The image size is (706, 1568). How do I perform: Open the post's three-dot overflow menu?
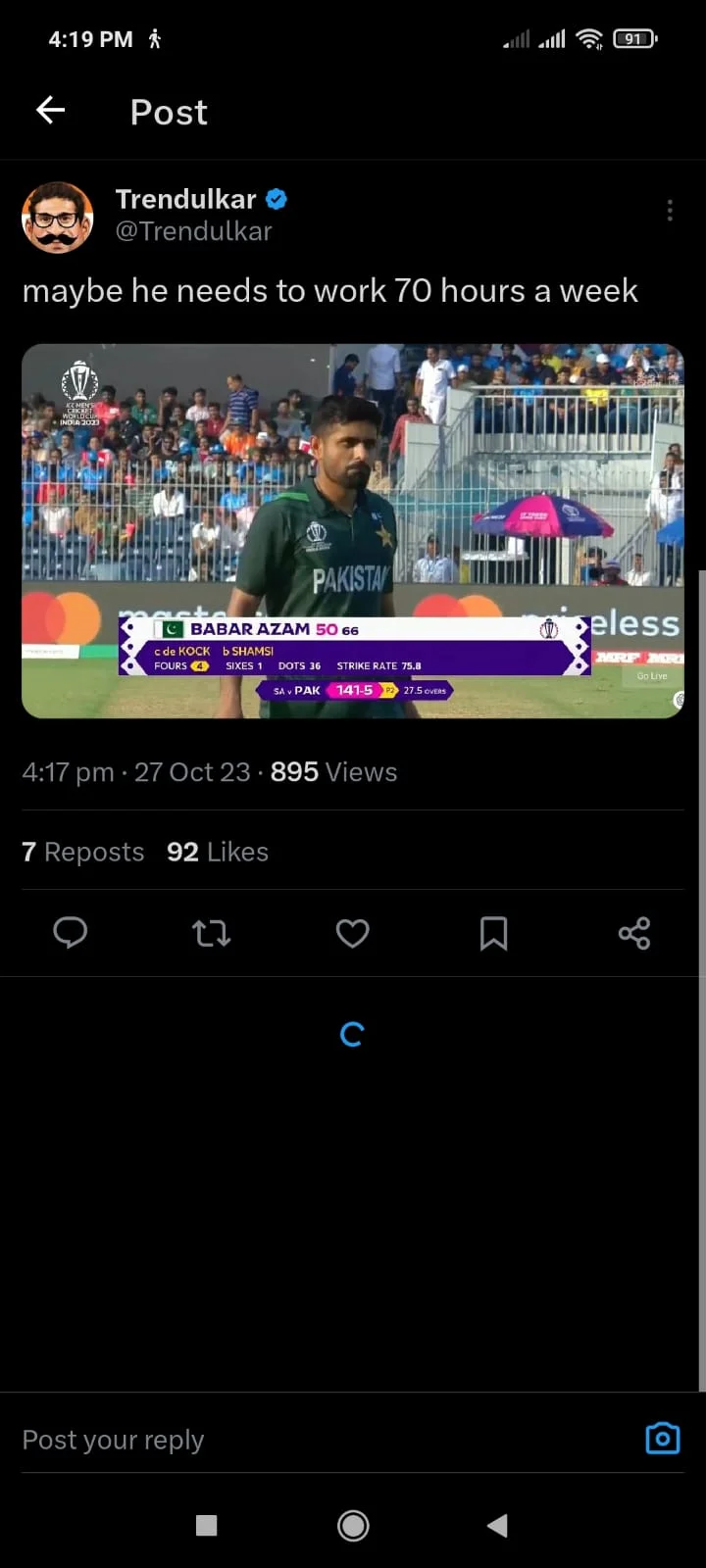(670, 211)
